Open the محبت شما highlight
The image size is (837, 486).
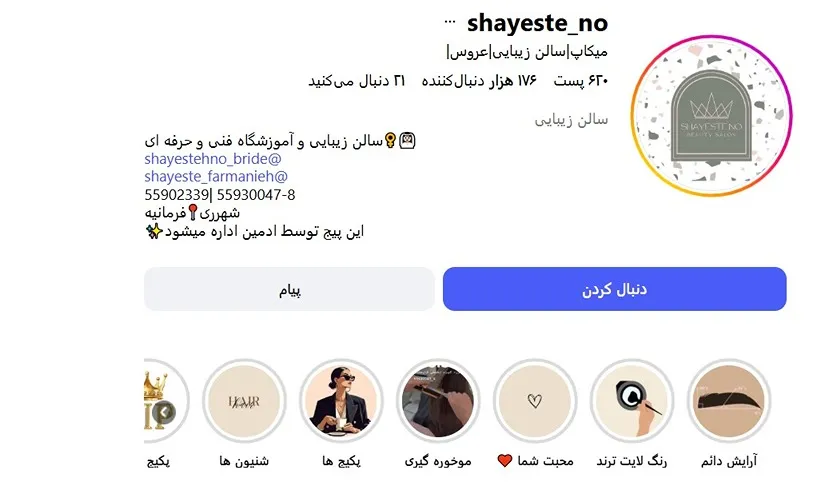[535, 402]
